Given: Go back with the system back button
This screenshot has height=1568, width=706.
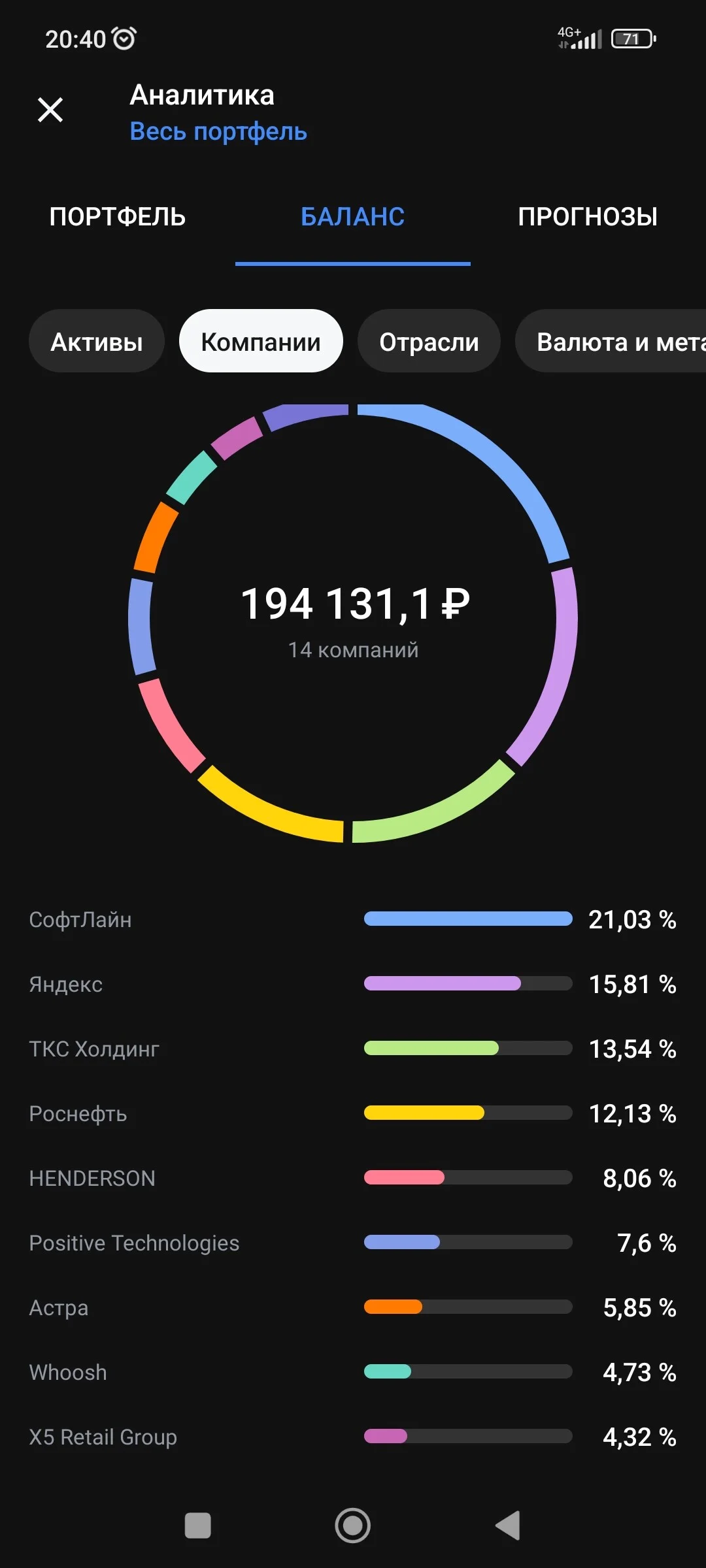Looking at the screenshot, I should (508, 1526).
